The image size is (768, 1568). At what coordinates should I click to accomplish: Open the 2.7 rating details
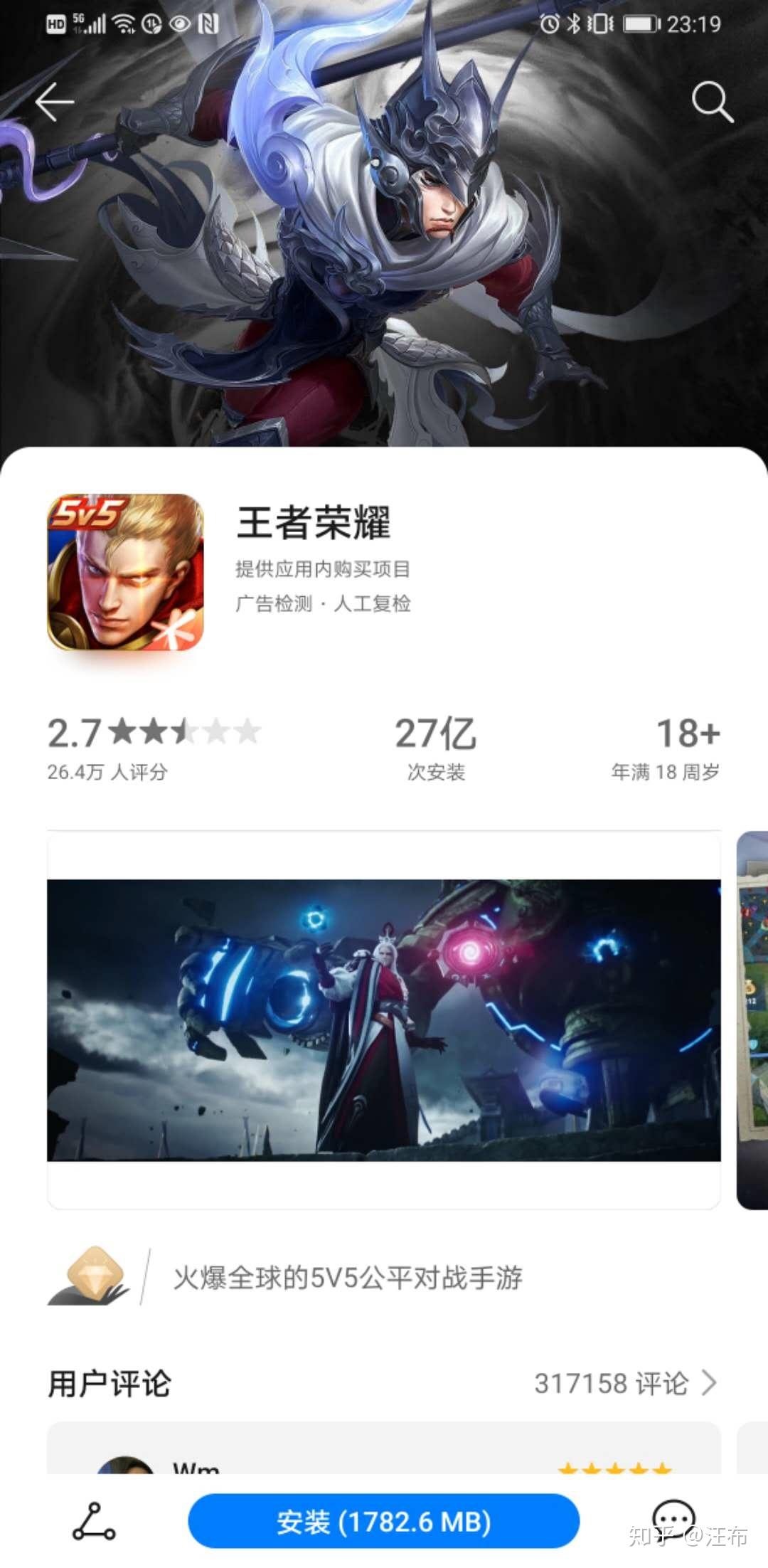(x=153, y=747)
